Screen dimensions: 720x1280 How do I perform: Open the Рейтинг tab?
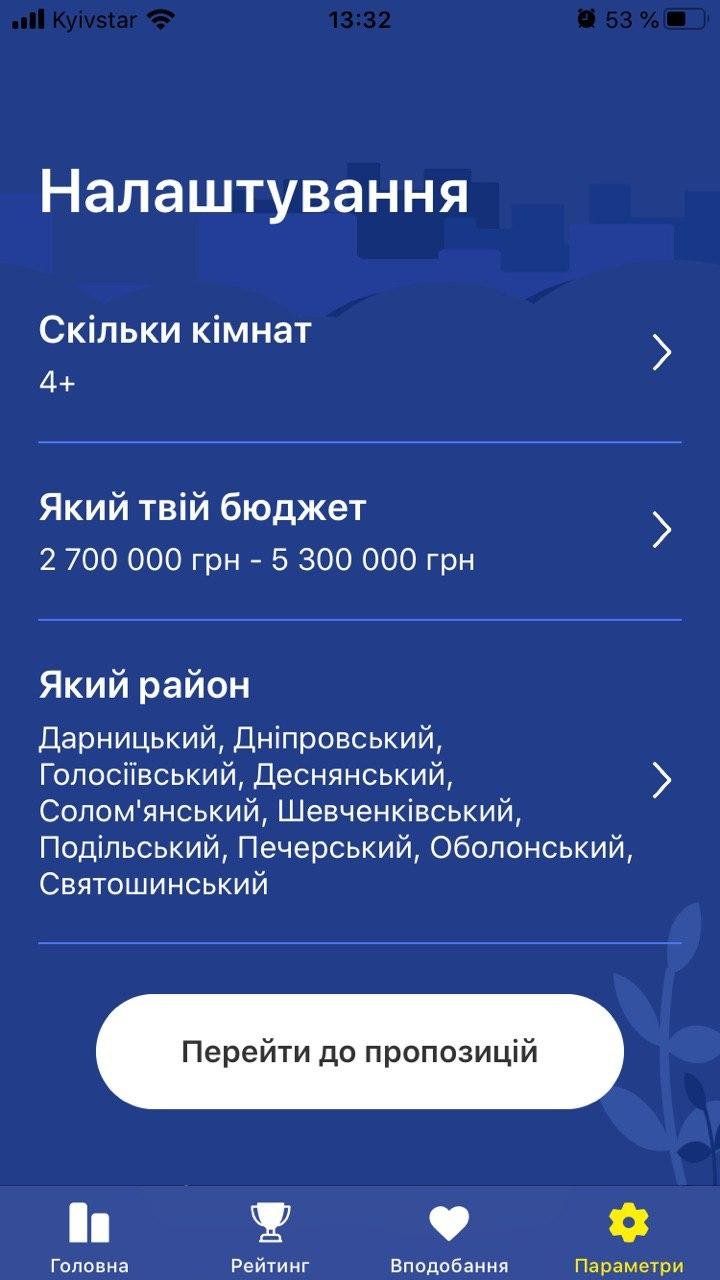click(270, 1236)
